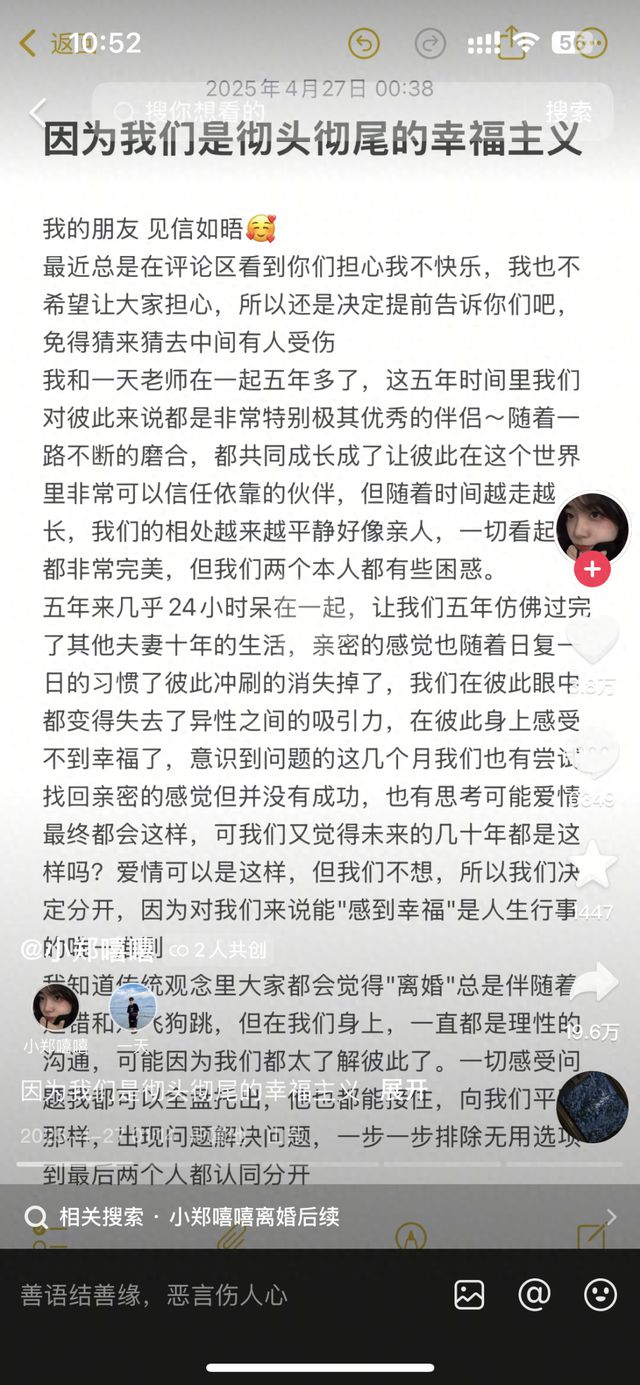Tap the 善语结善缘 comment field
This screenshot has height=1385, width=640.
[200, 1295]
